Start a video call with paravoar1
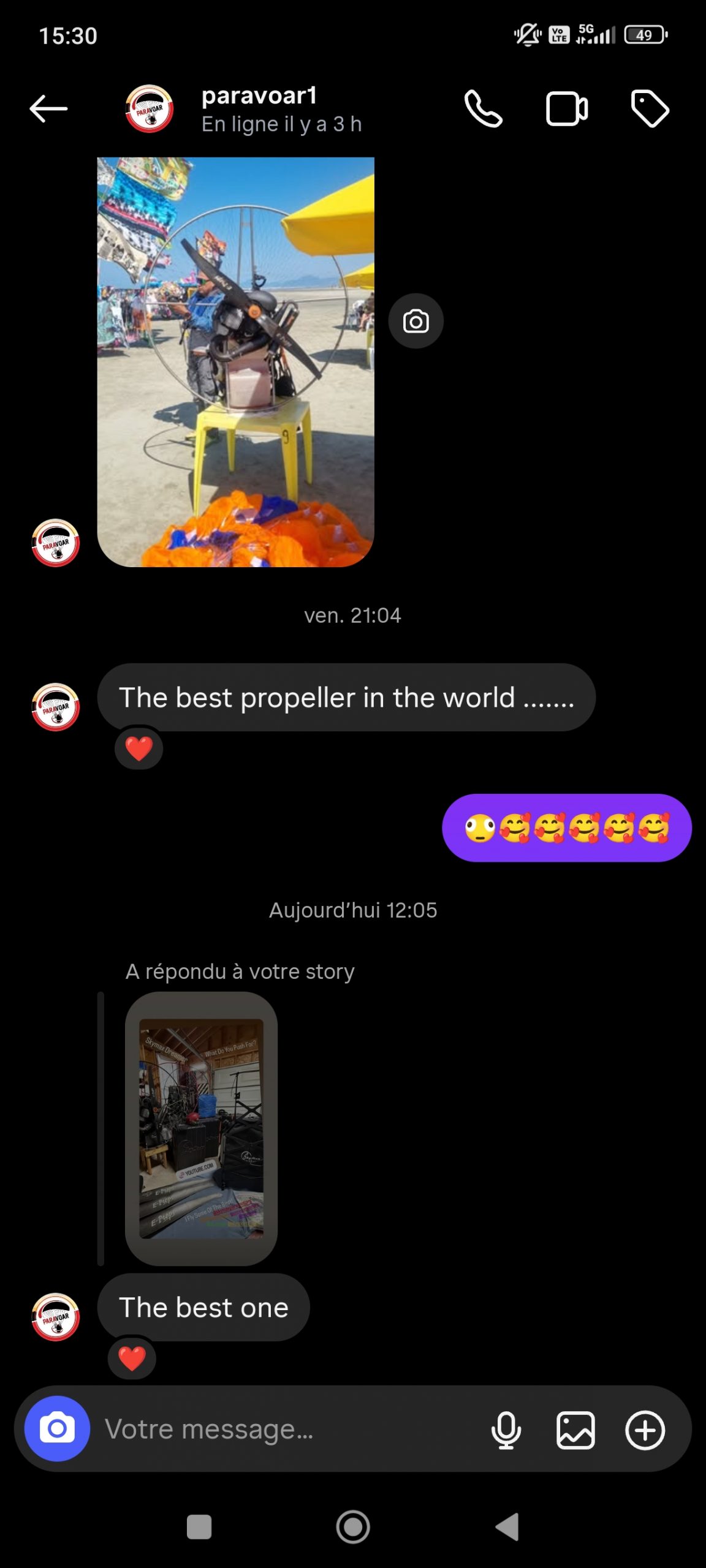Image resolution: width=706 pixels, height=1568 pixels. pyautogui.click(x=566, y=109)
